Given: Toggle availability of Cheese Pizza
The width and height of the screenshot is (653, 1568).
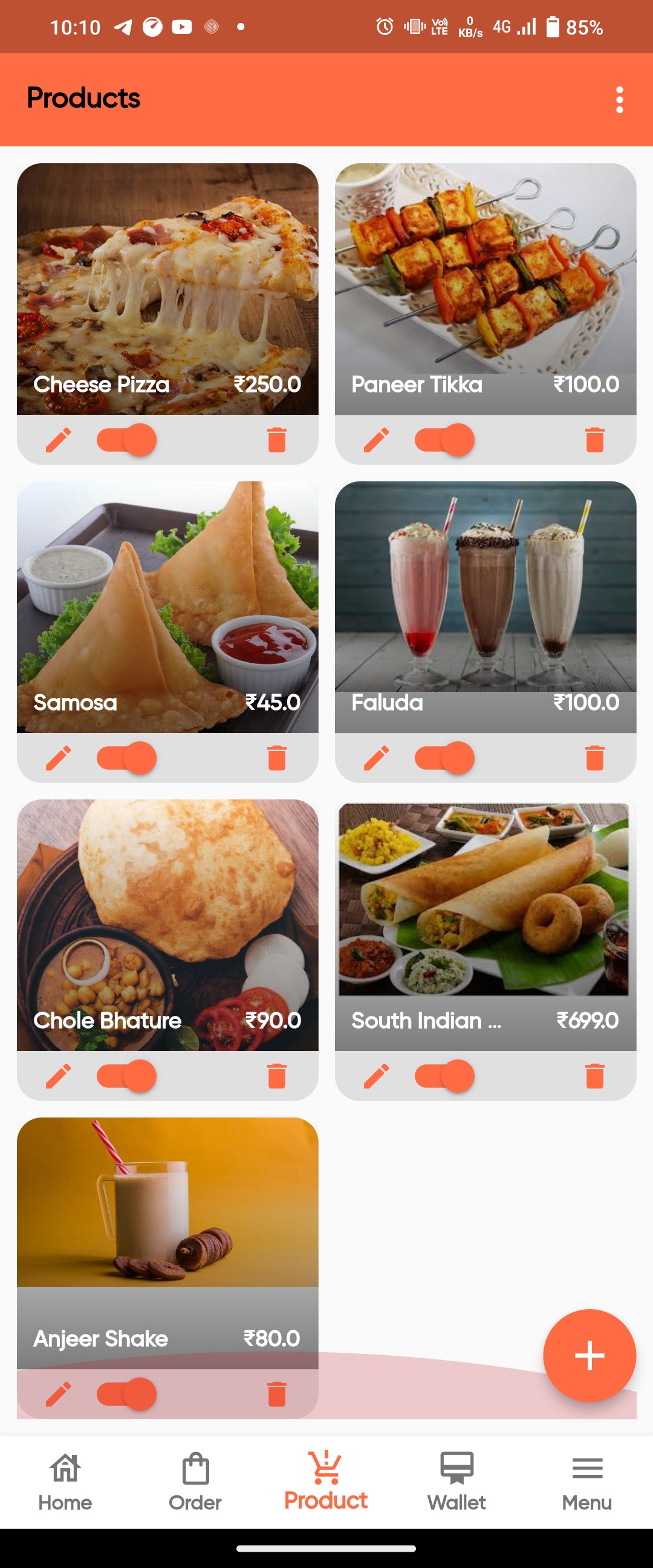Looking at the screenshot, I should click(126, 440).
